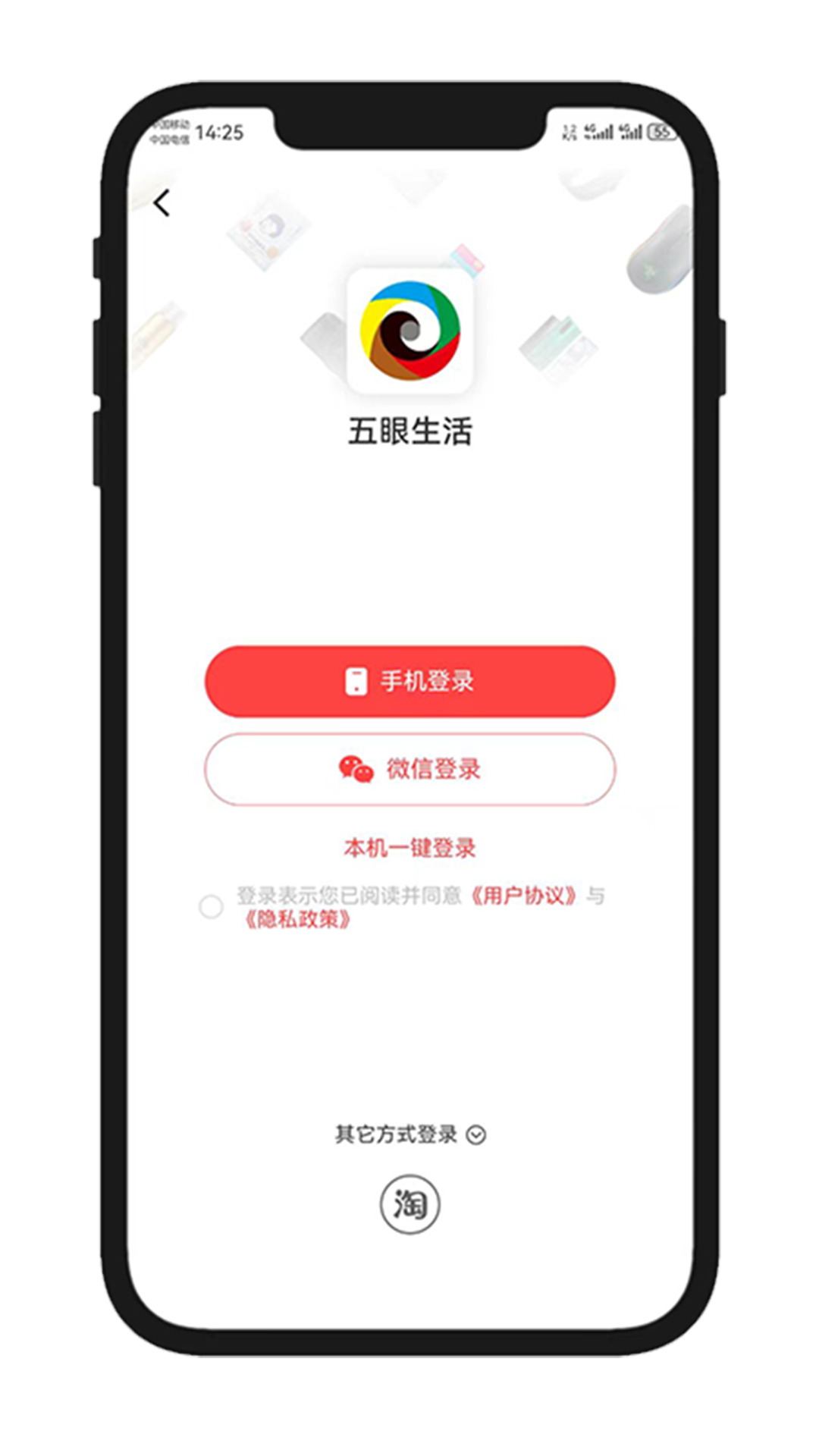Go back using the top-left arrow
This screenshot has height=1456, width=819.
click(162, 203)
